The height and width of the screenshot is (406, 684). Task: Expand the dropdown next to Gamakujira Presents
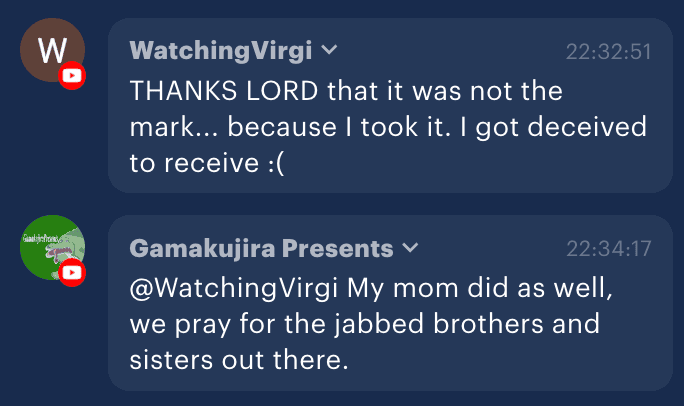pos(410,247)
